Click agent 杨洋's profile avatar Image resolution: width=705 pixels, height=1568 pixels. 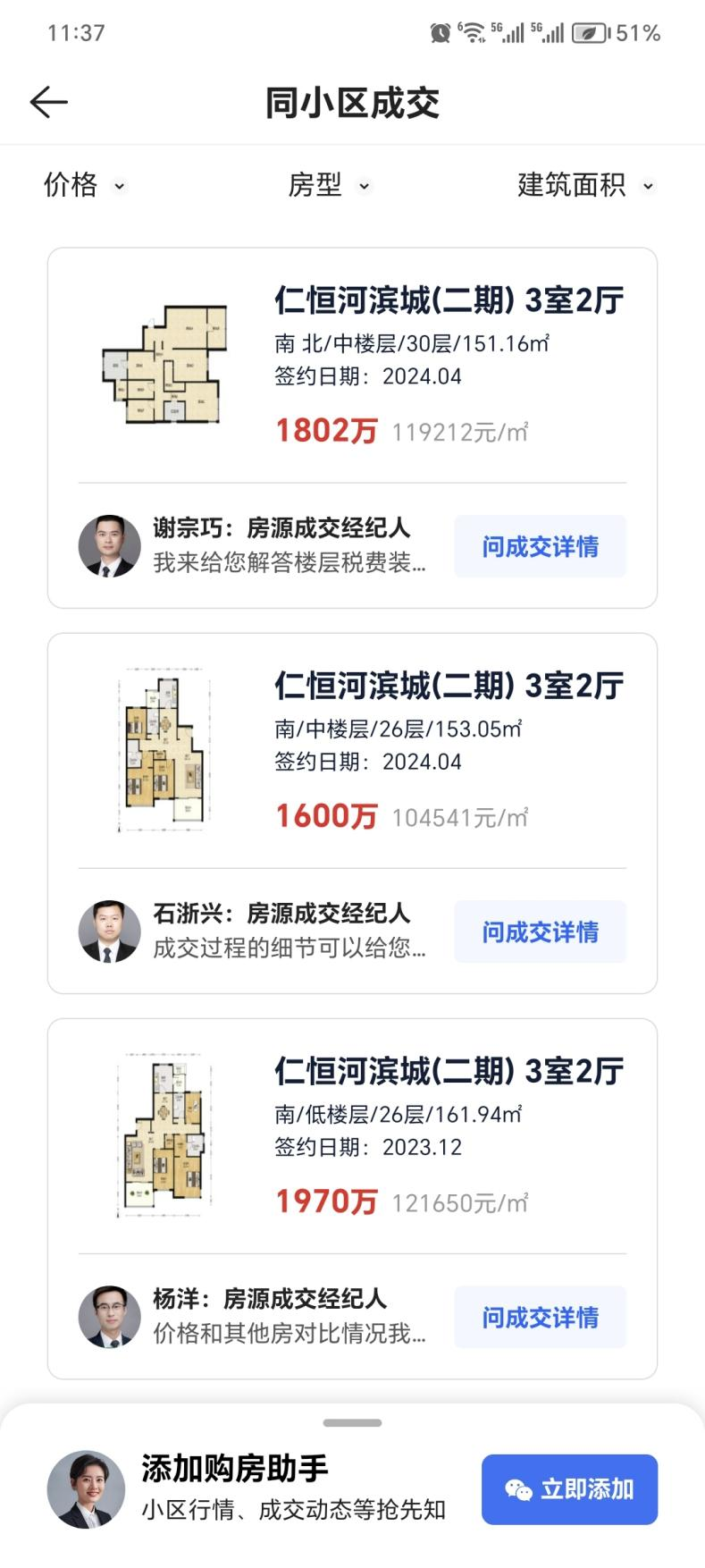click(109, 1316)
